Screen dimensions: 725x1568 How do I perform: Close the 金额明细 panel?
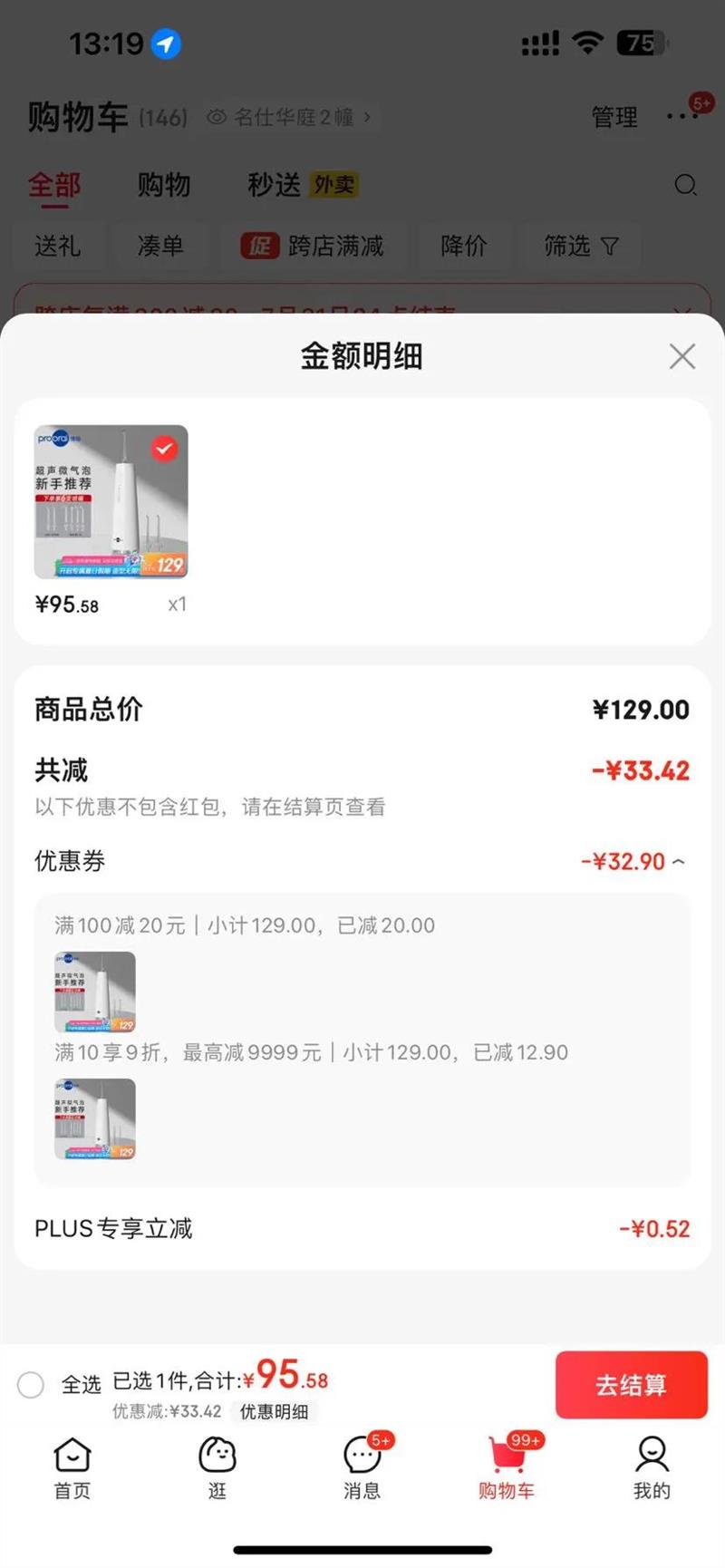681,356
